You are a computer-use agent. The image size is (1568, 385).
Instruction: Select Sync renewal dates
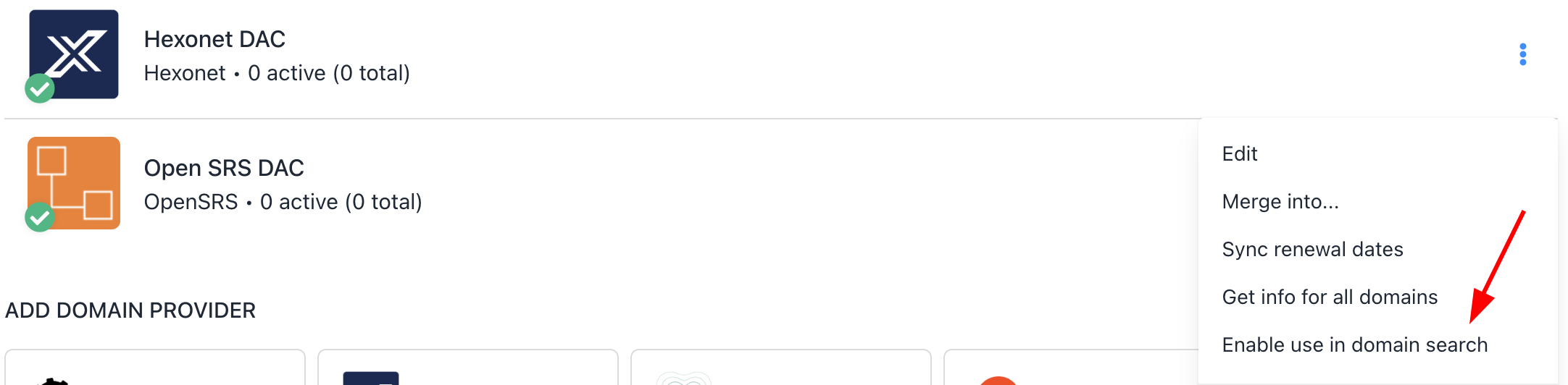[x=1312, y=250]
